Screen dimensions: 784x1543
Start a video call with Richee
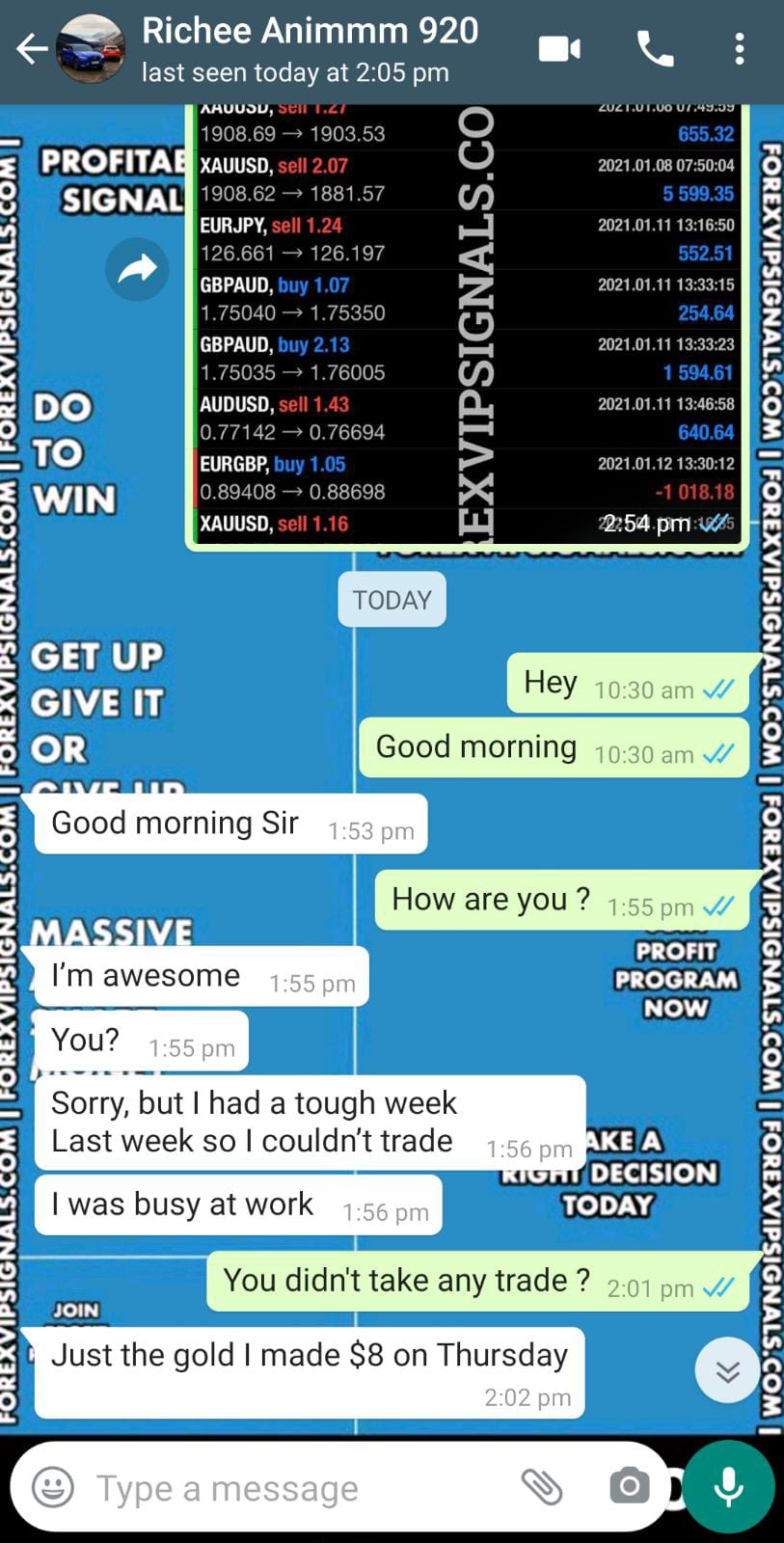tap(559, 49)
